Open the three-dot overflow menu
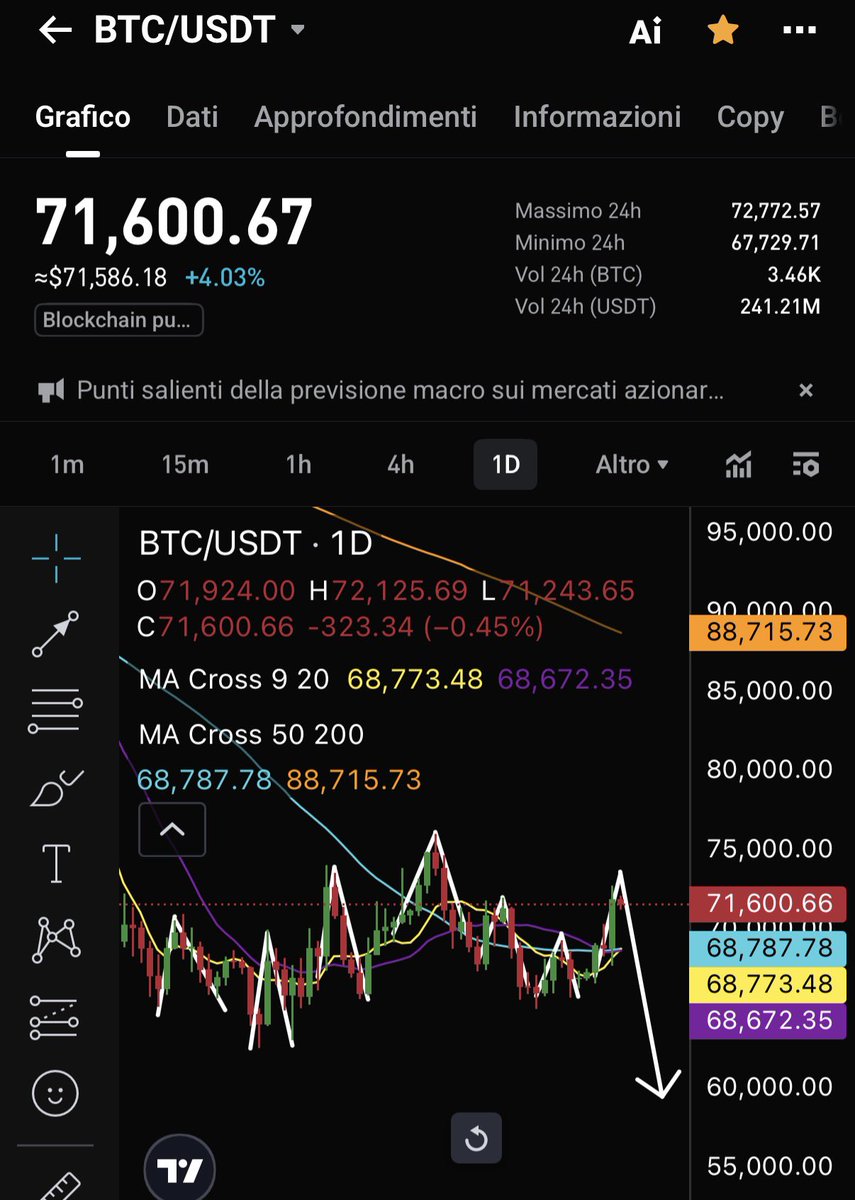This screenshot has width=855, height=1200. click(799, 31)
